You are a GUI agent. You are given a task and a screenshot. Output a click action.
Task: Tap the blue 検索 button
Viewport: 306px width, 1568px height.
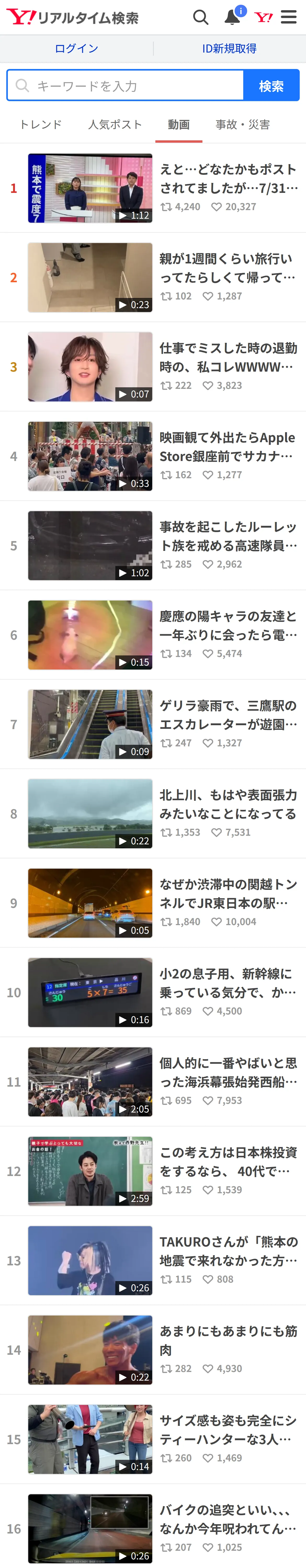click(x=271, y=85)
